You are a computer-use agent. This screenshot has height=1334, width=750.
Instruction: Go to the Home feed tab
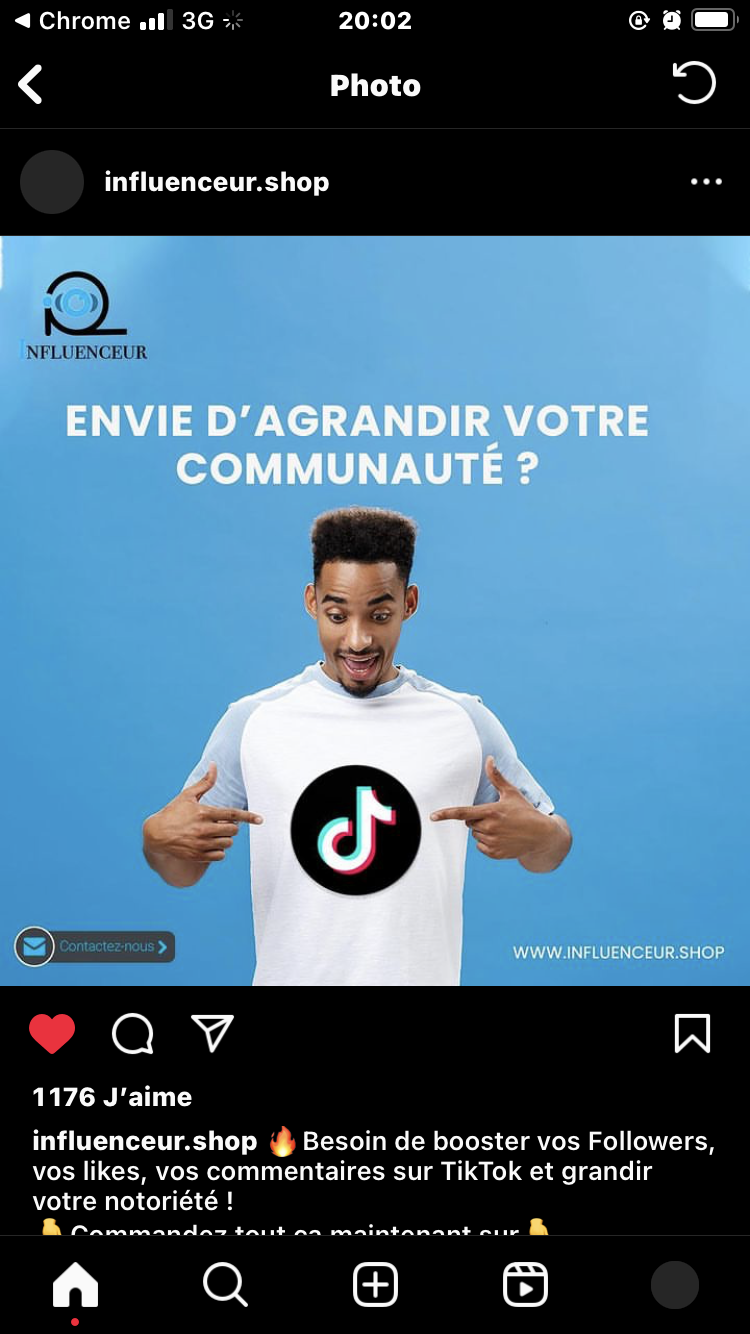75,1285
